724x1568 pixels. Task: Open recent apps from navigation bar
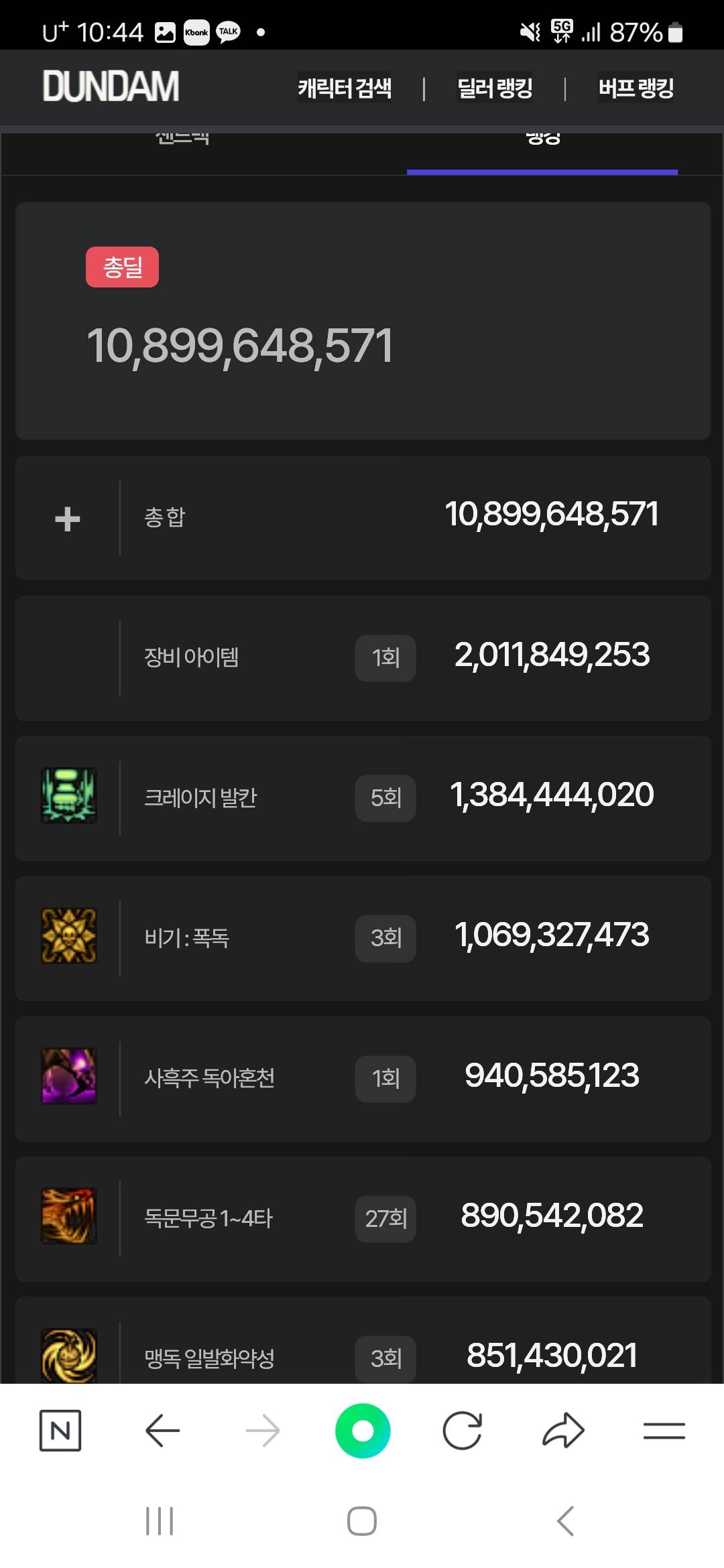click(160, 1521)
